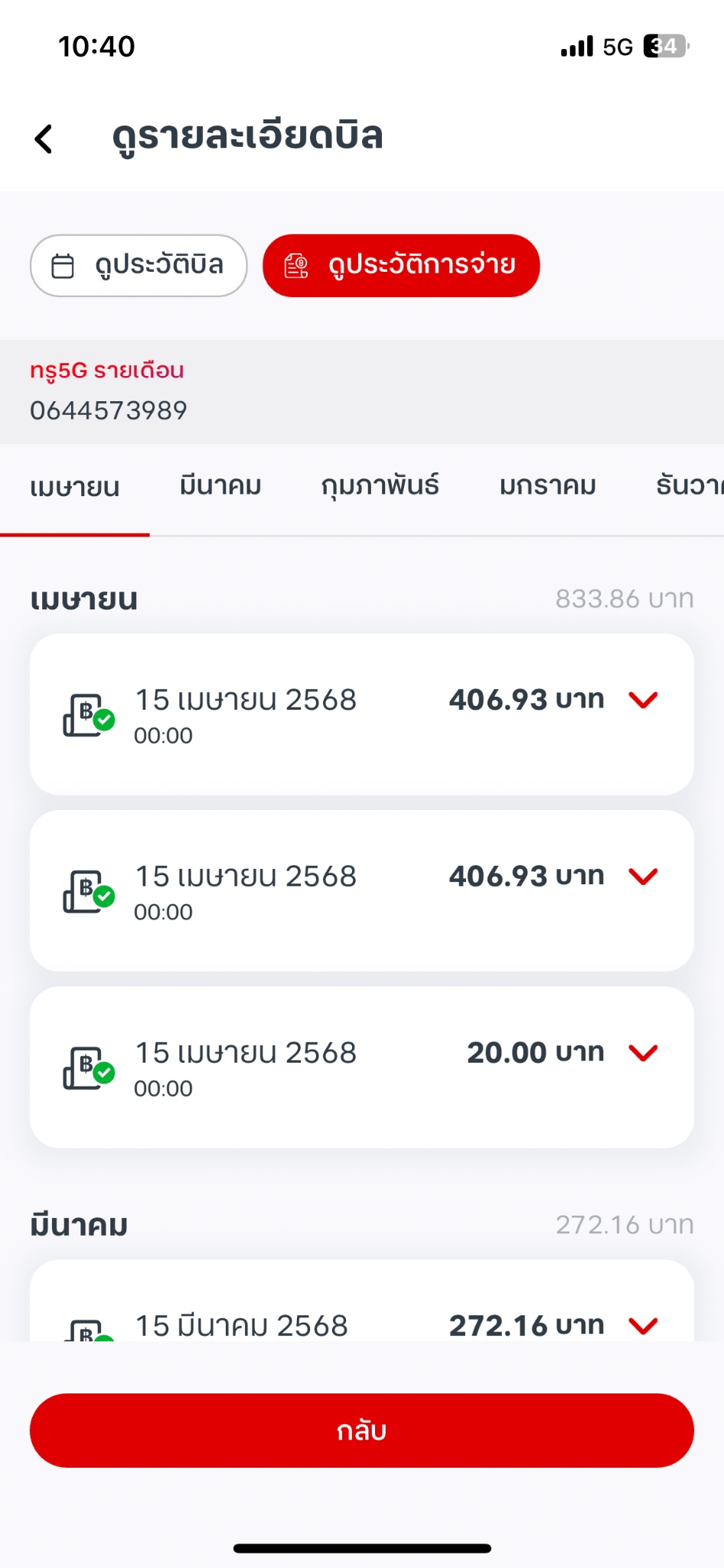Switch to the มีนาคม tab
This screenshot has width=724, height=1568.
(220, 486)
